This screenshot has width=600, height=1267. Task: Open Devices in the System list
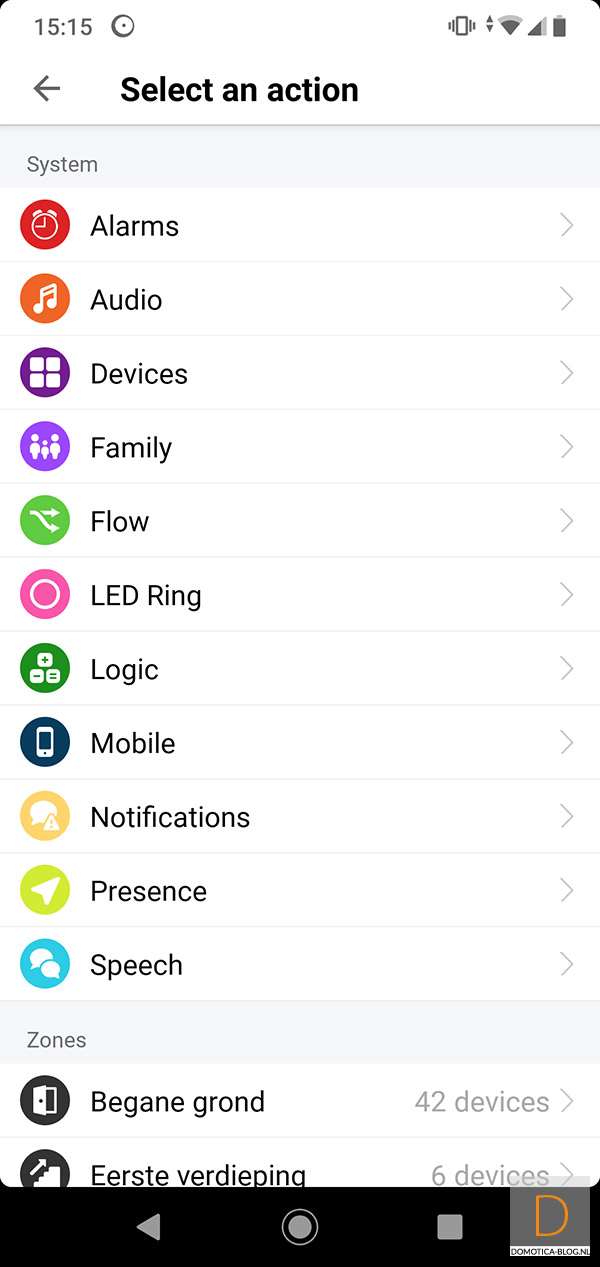300,374
